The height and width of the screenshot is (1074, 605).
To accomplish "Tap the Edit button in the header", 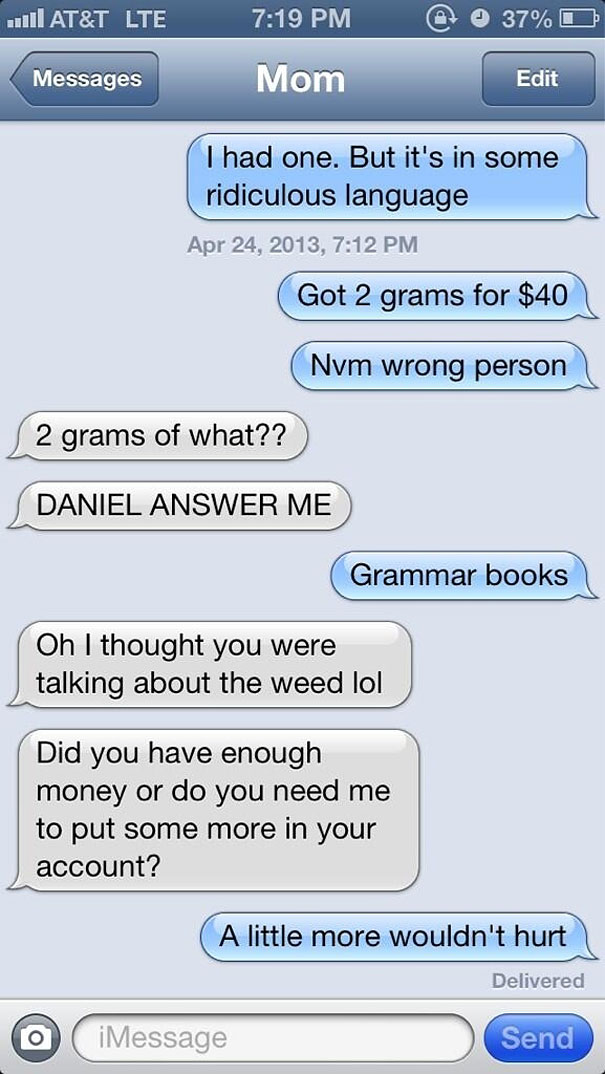I will click(537, 79).
